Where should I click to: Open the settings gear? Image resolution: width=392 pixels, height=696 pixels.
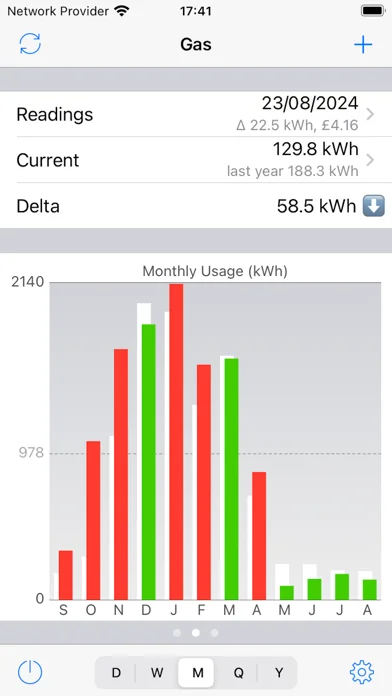click(x=362, y=672)
